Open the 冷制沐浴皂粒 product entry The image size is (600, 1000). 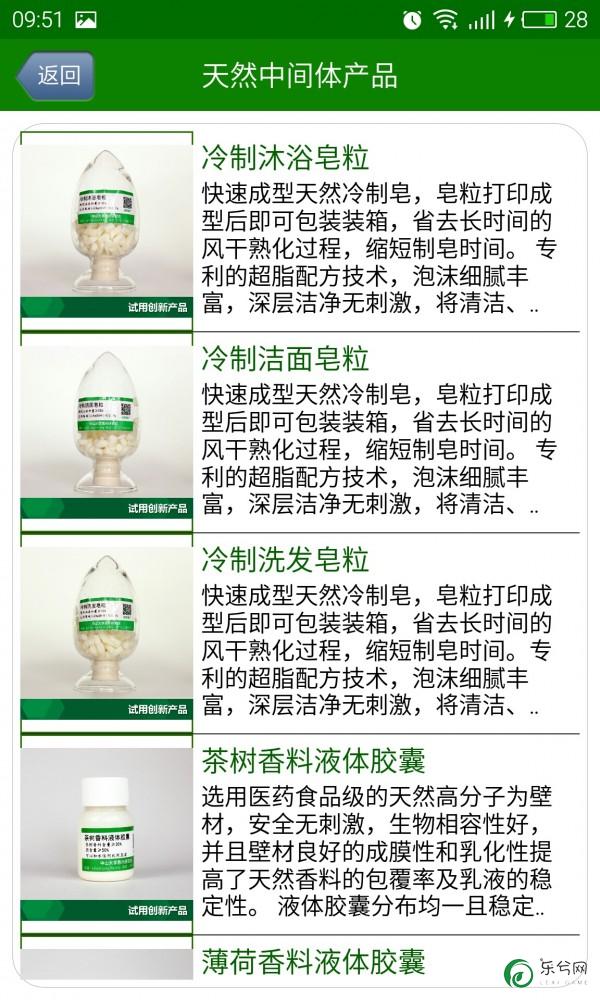(300, 232)
